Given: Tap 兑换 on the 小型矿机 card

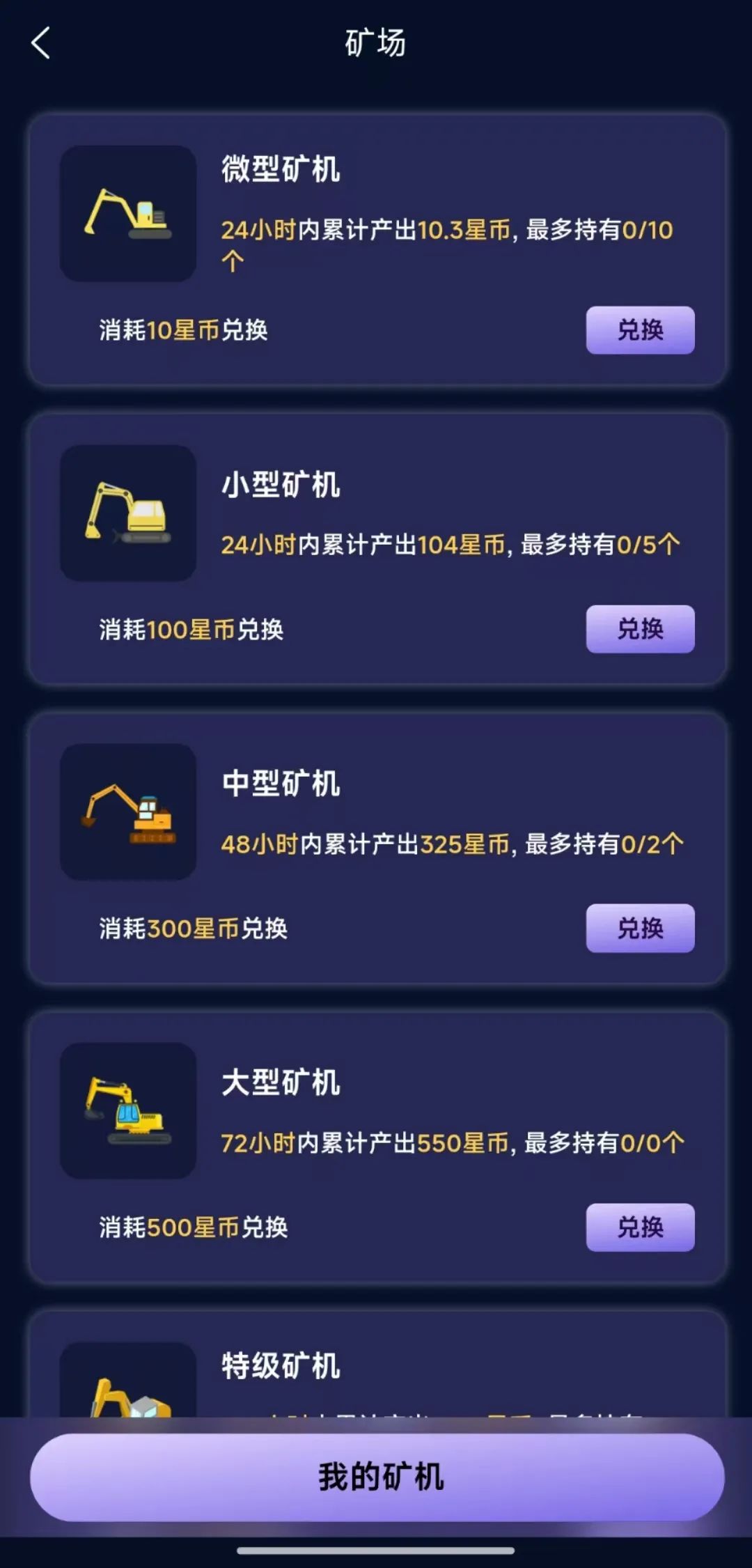Looking at the screenshot, I should click(639, 629).
